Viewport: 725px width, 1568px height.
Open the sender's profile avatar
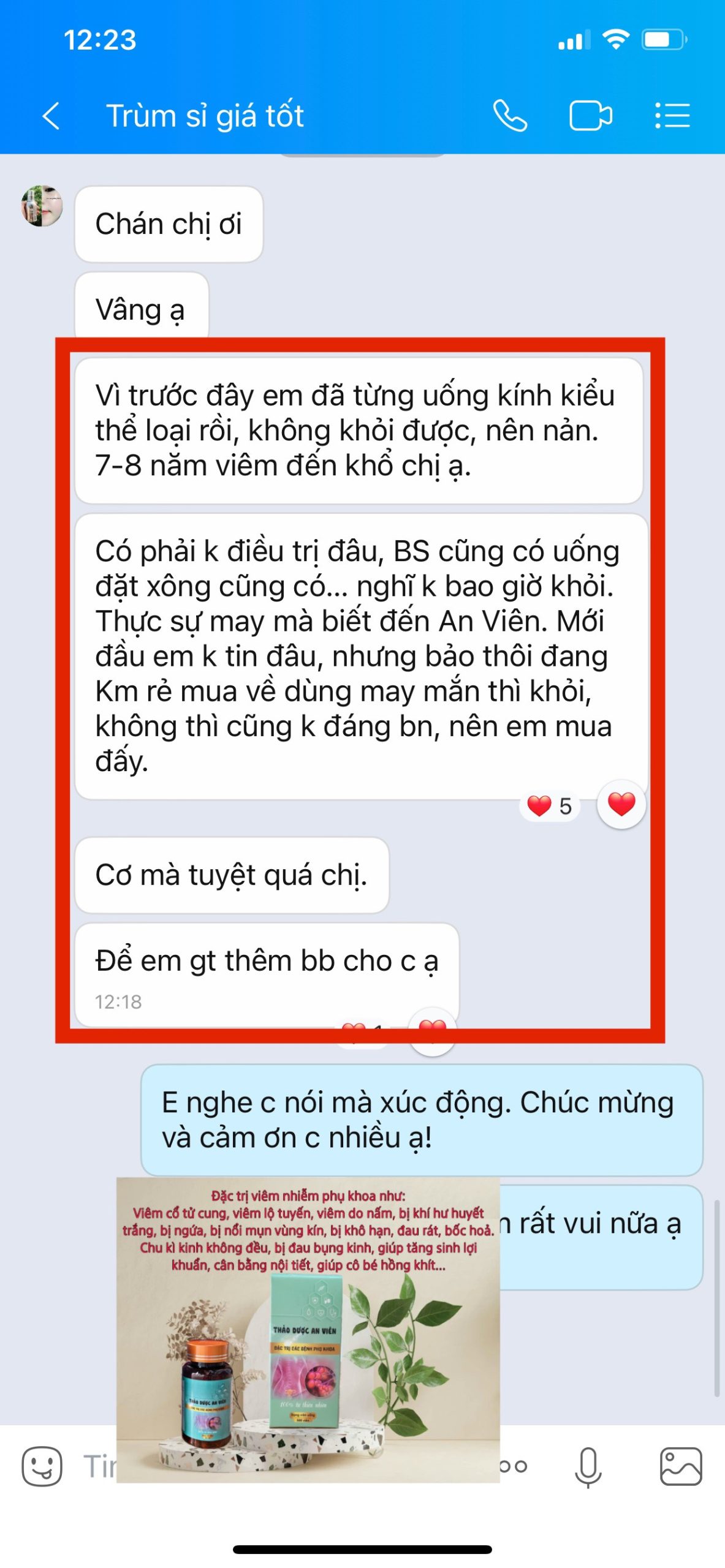click(42, 206)
